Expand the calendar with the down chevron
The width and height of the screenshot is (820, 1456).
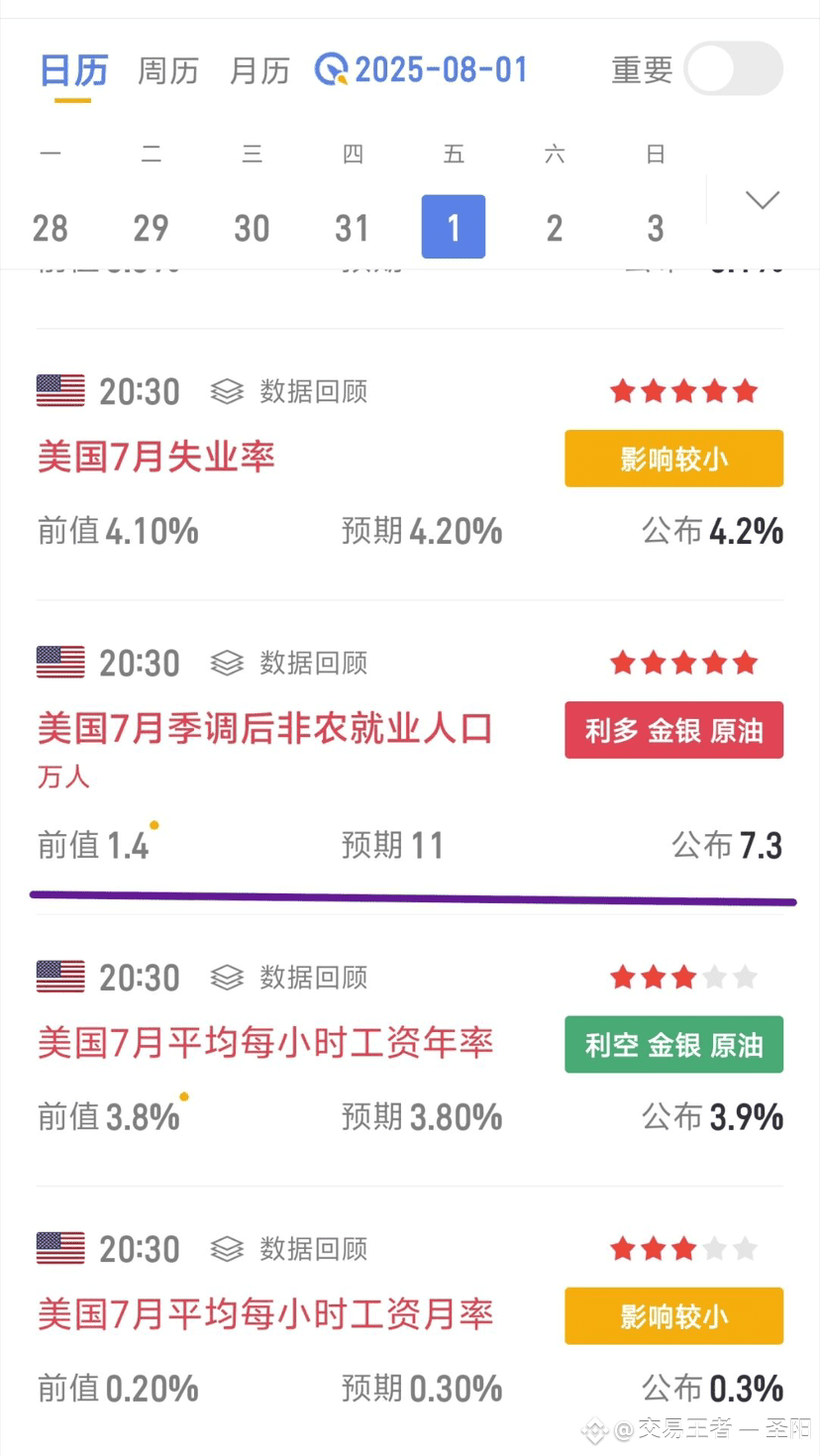[763, 200]
